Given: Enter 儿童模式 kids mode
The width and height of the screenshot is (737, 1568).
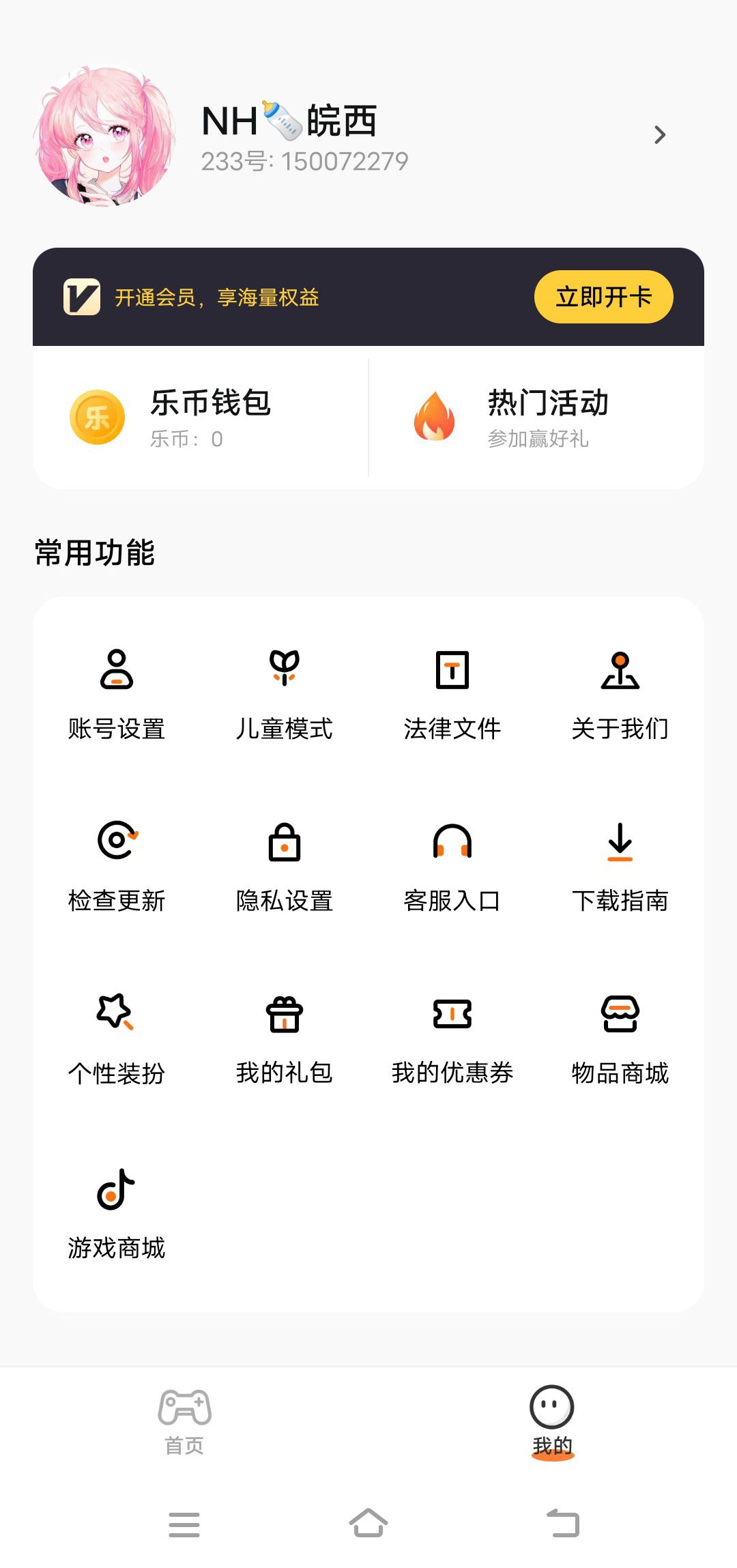Looking at the screenshot, I should pos(285,693).
